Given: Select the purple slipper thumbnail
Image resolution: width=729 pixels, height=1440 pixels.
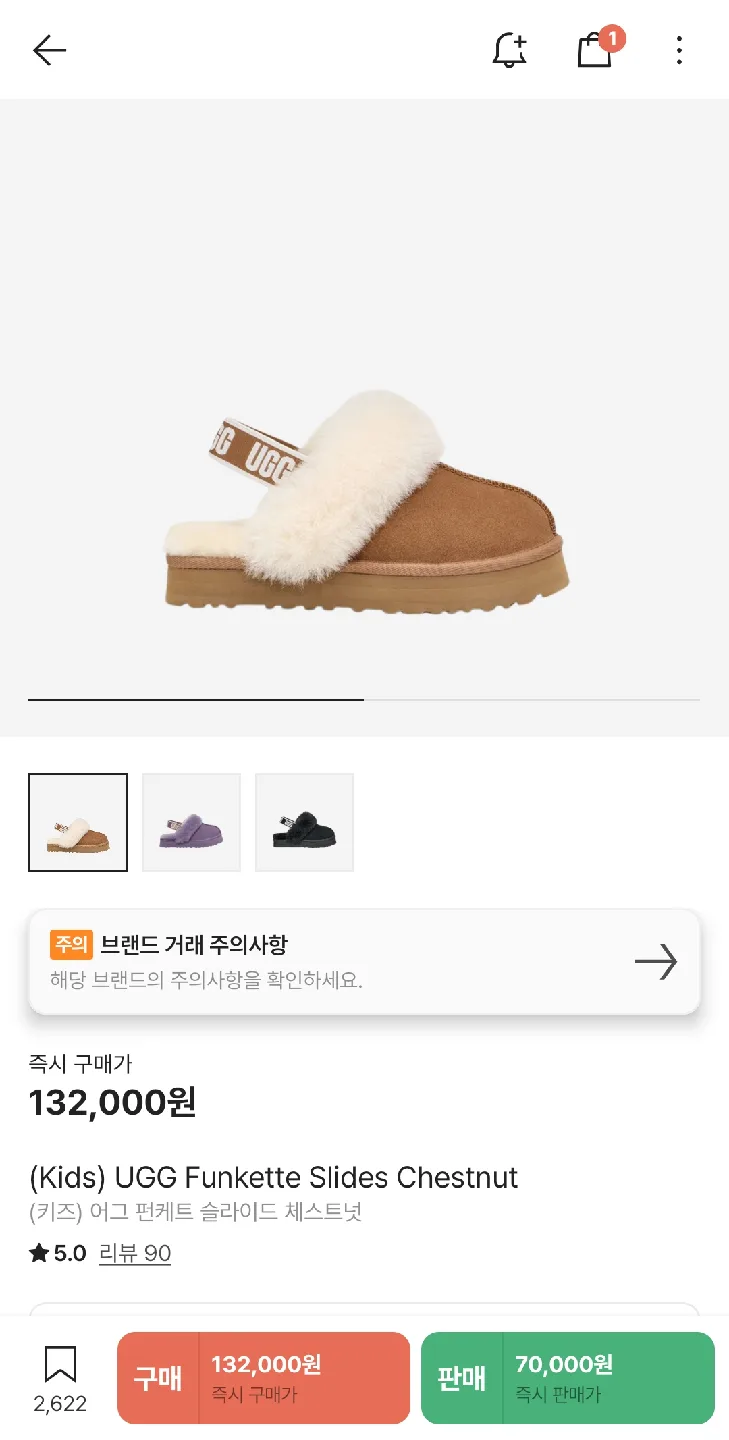Looking at the screenshot, I should click(191, 822).
